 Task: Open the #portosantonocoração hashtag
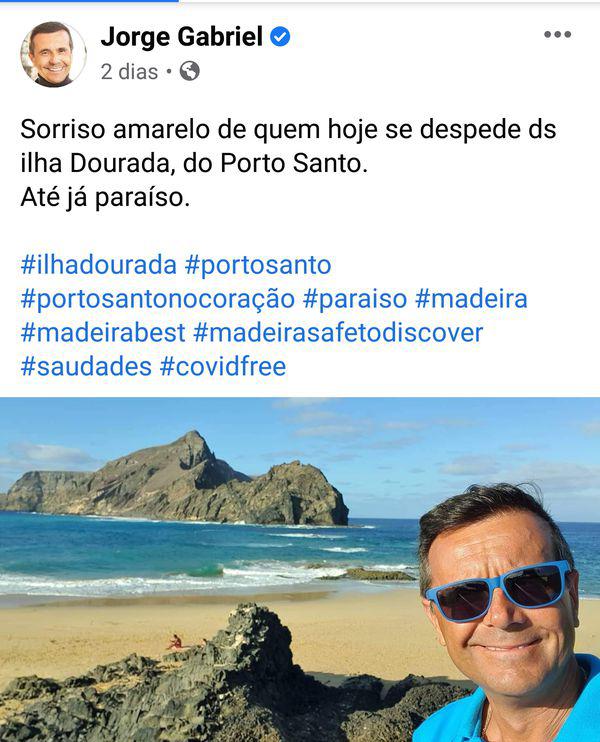[157, 299]
